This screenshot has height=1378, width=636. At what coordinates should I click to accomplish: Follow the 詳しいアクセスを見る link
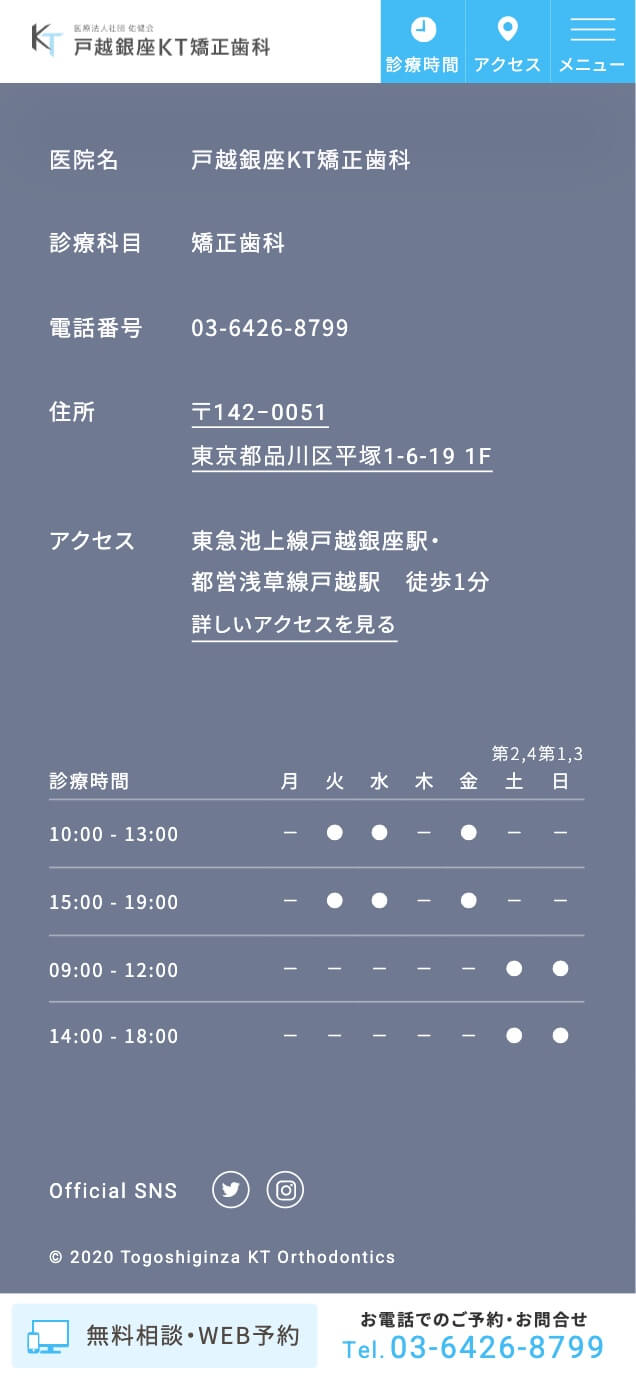coord(294,625)
